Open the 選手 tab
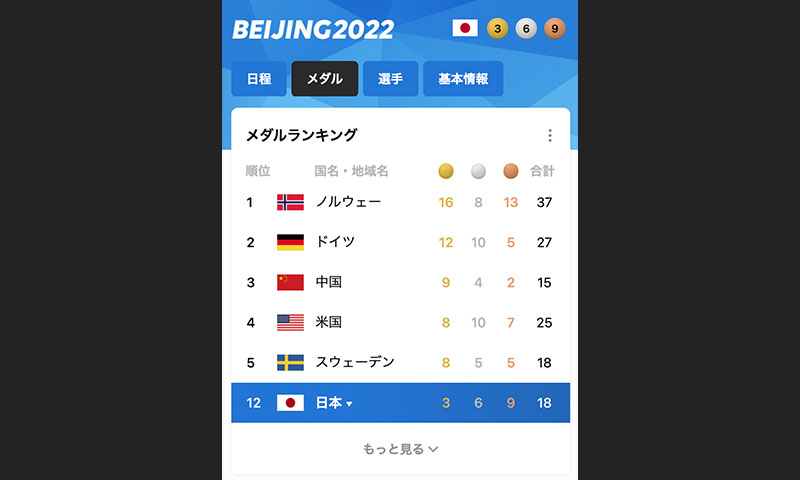The width and height of the screenshot is (800, 480). [390, 79]
